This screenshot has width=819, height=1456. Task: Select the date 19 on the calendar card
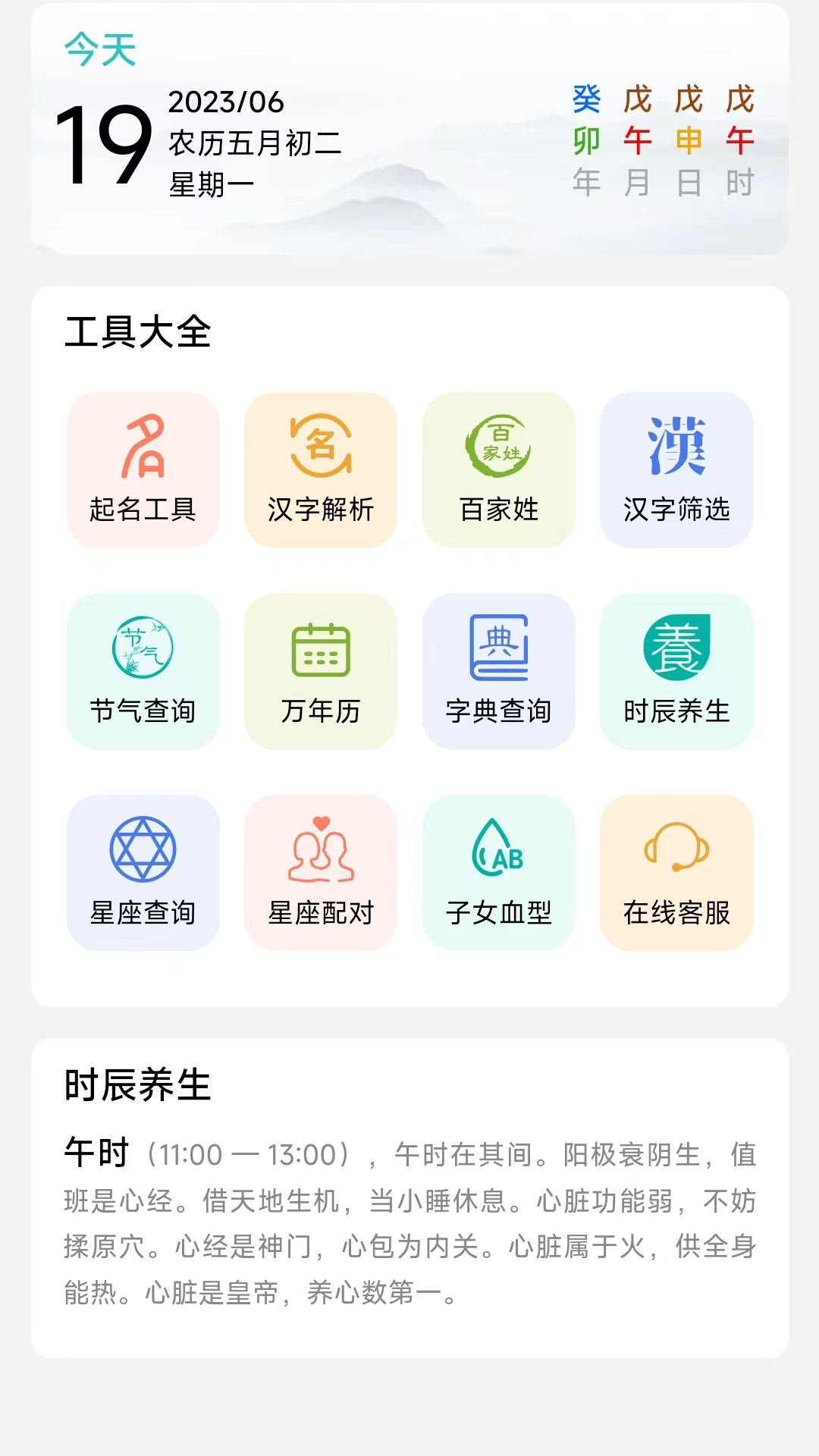pyautogui.click(x=106, y=146)
